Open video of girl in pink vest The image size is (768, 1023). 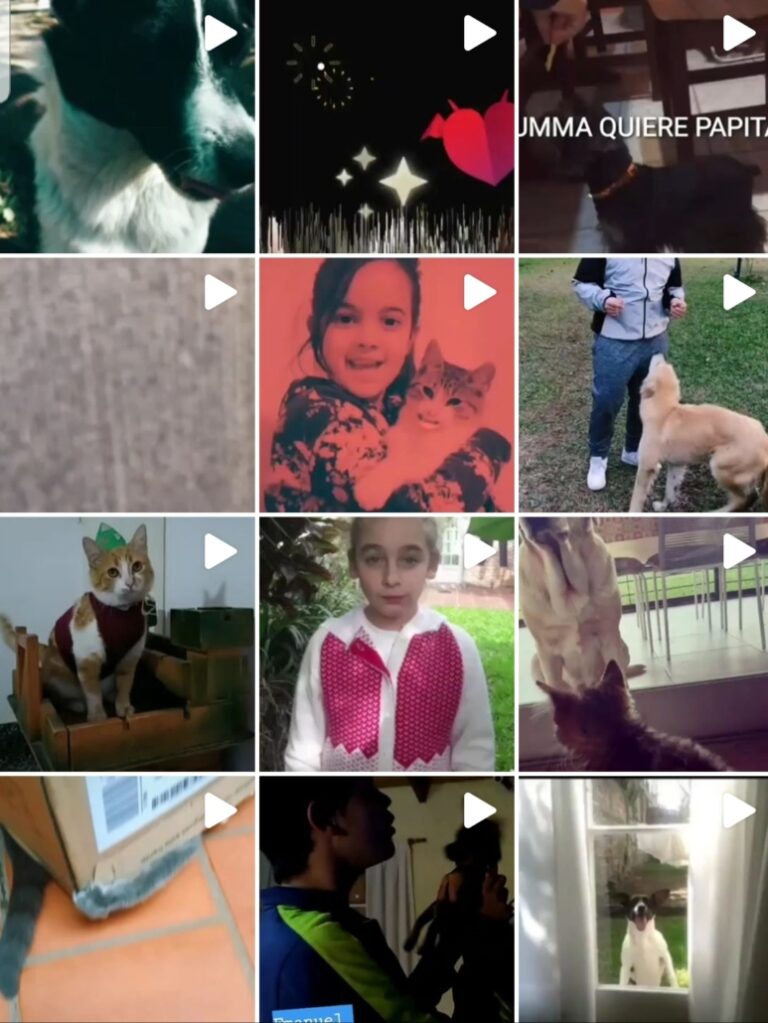point(387,643)
